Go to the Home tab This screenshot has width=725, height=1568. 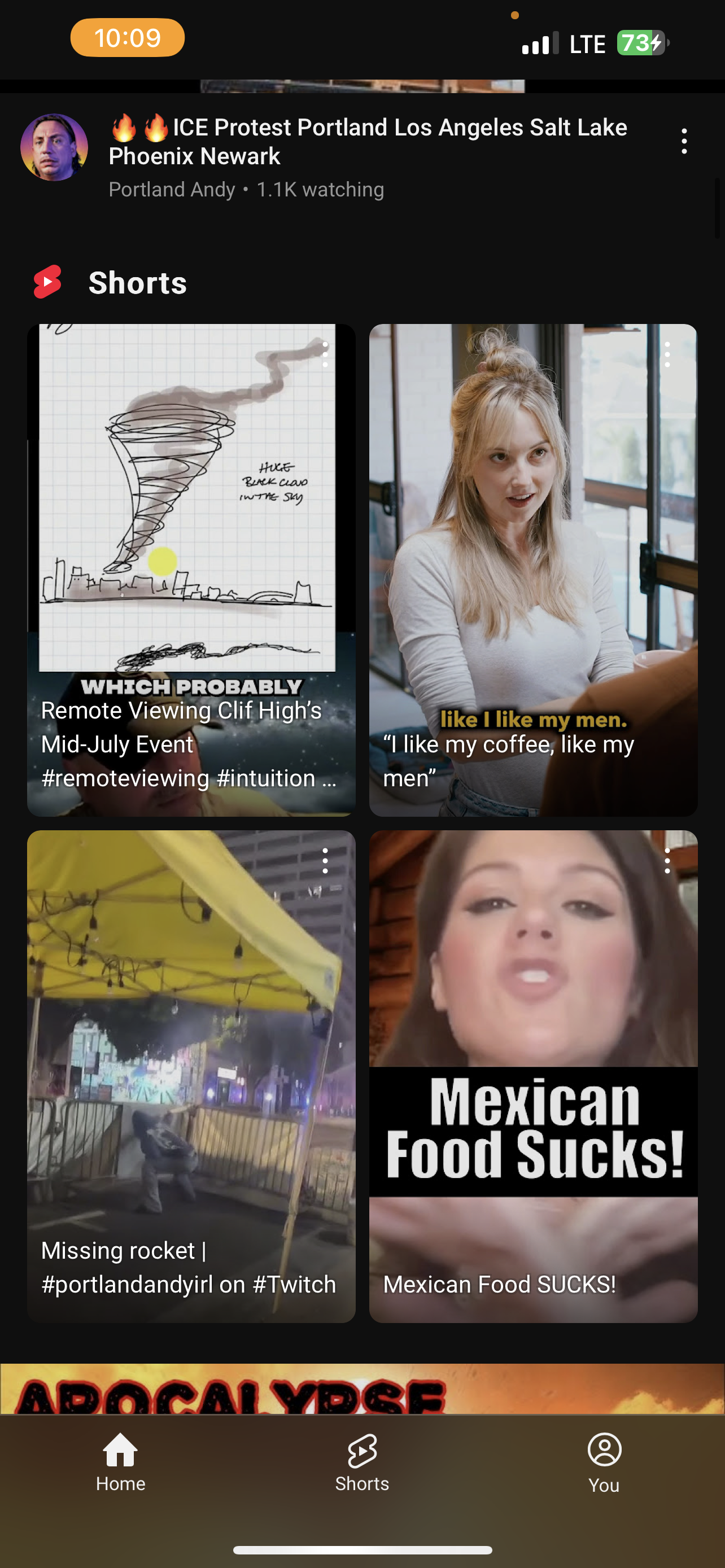tap(120, 1462)
